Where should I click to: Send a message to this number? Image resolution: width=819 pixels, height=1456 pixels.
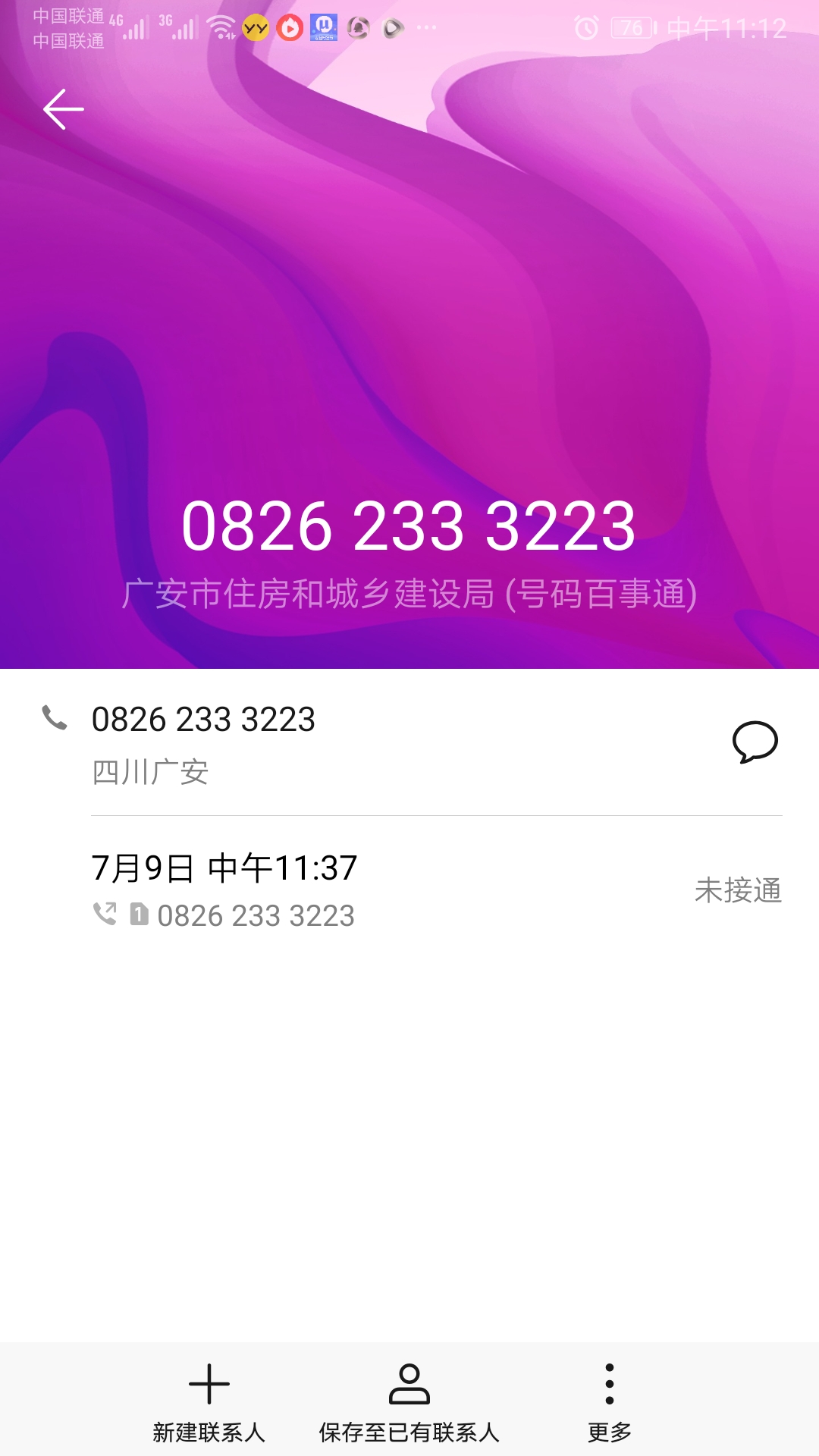(x=755, y=741)
